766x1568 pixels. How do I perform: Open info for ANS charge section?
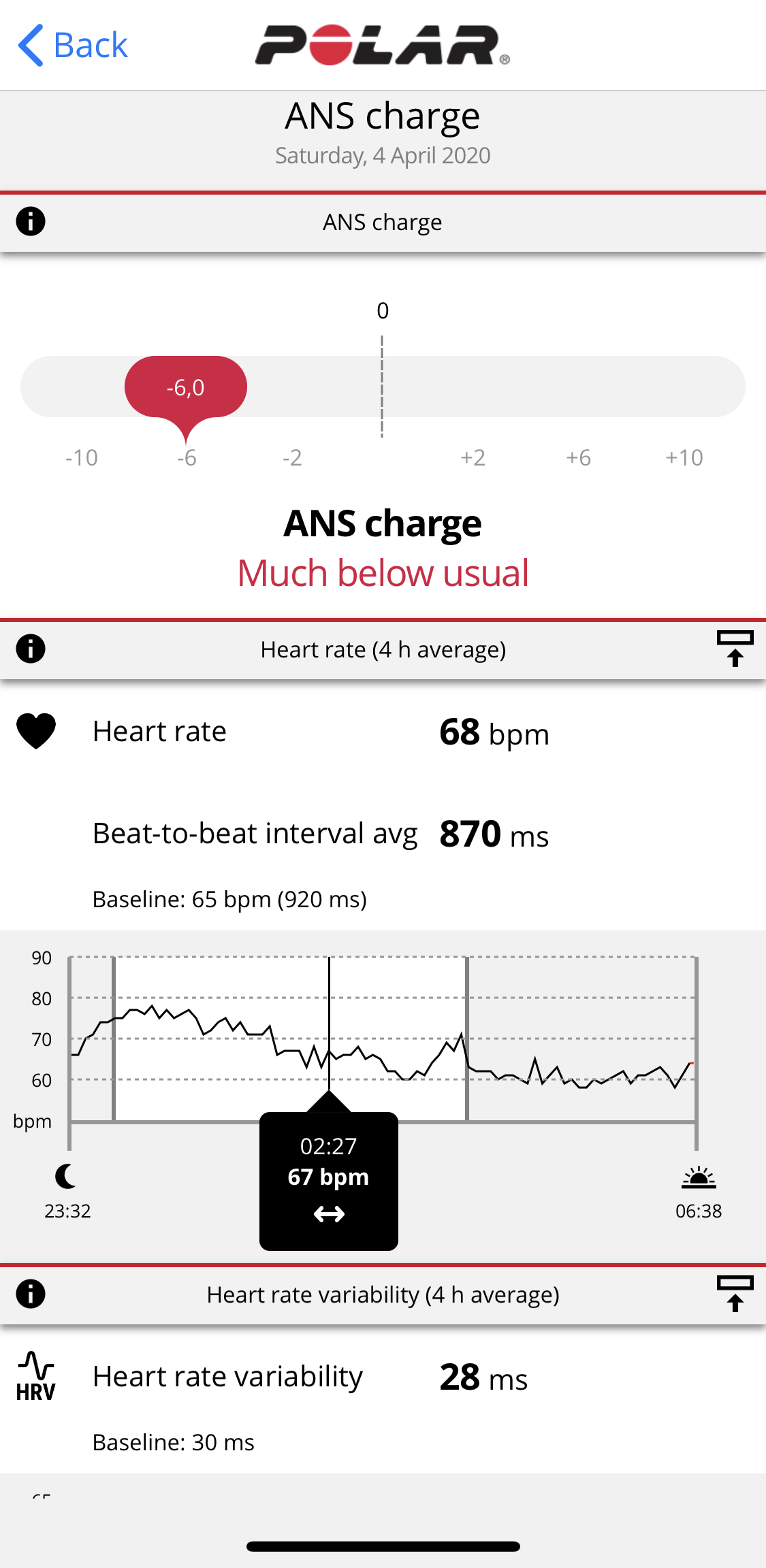click(x=31, y=222)
